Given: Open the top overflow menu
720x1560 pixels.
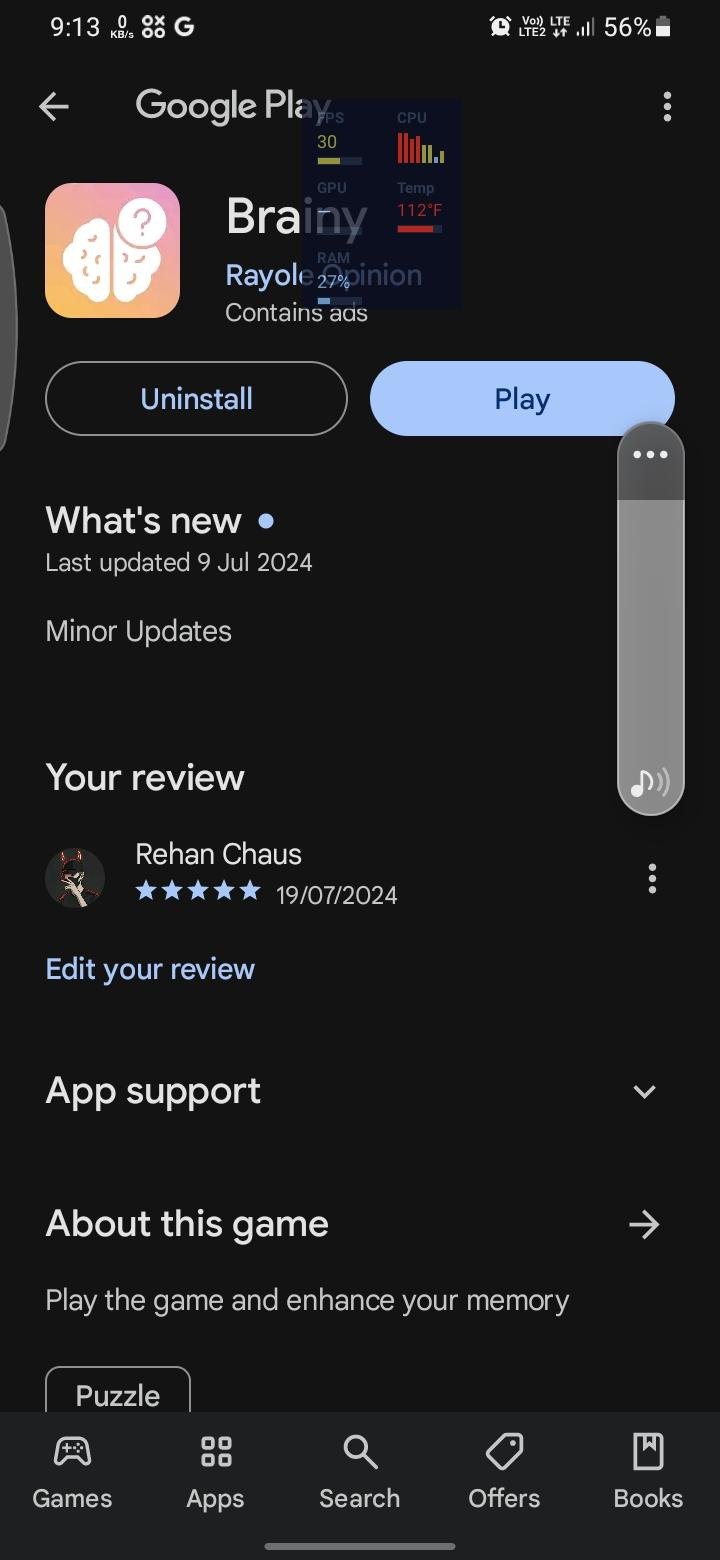Looking at the screenshot, I should [667, 107].
